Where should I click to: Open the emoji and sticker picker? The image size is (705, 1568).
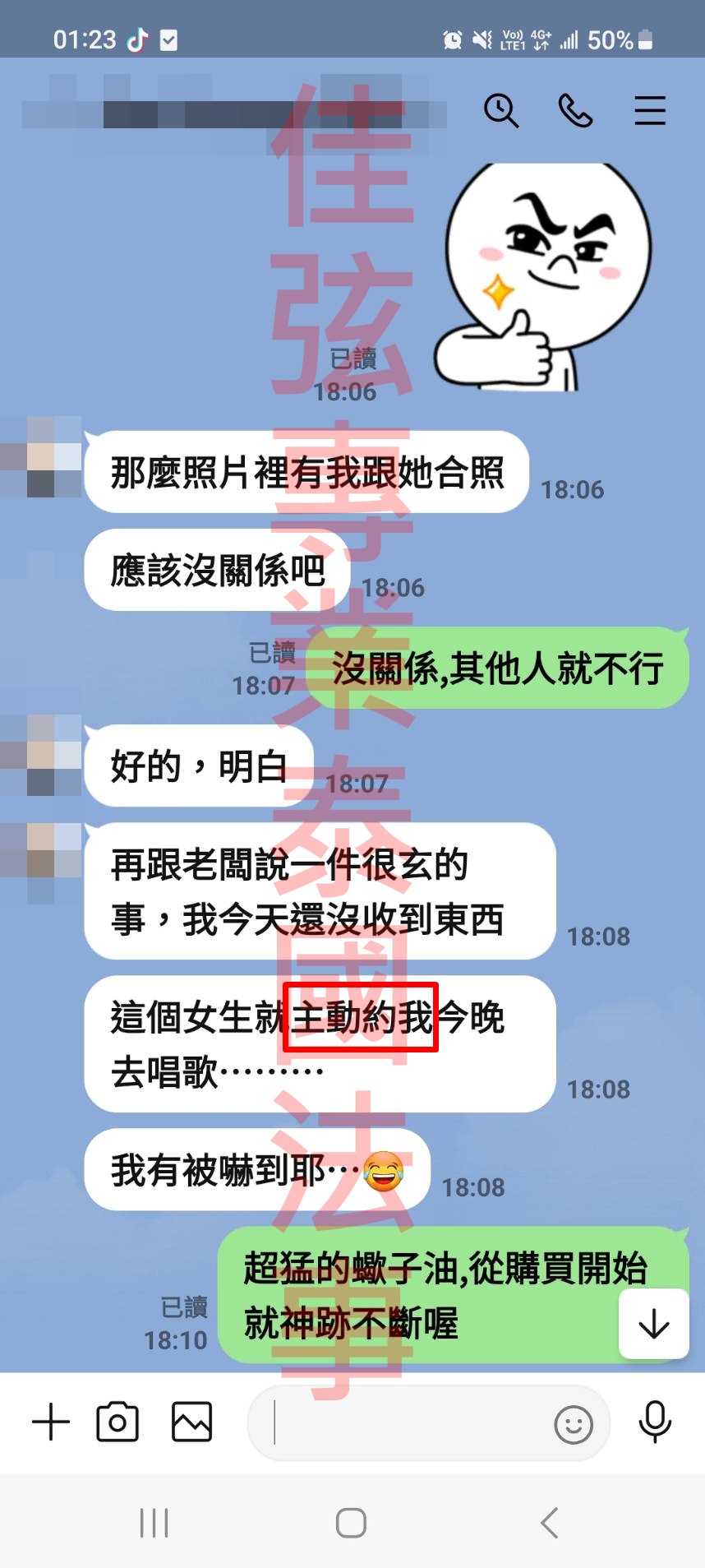[x=573, y=1424]
